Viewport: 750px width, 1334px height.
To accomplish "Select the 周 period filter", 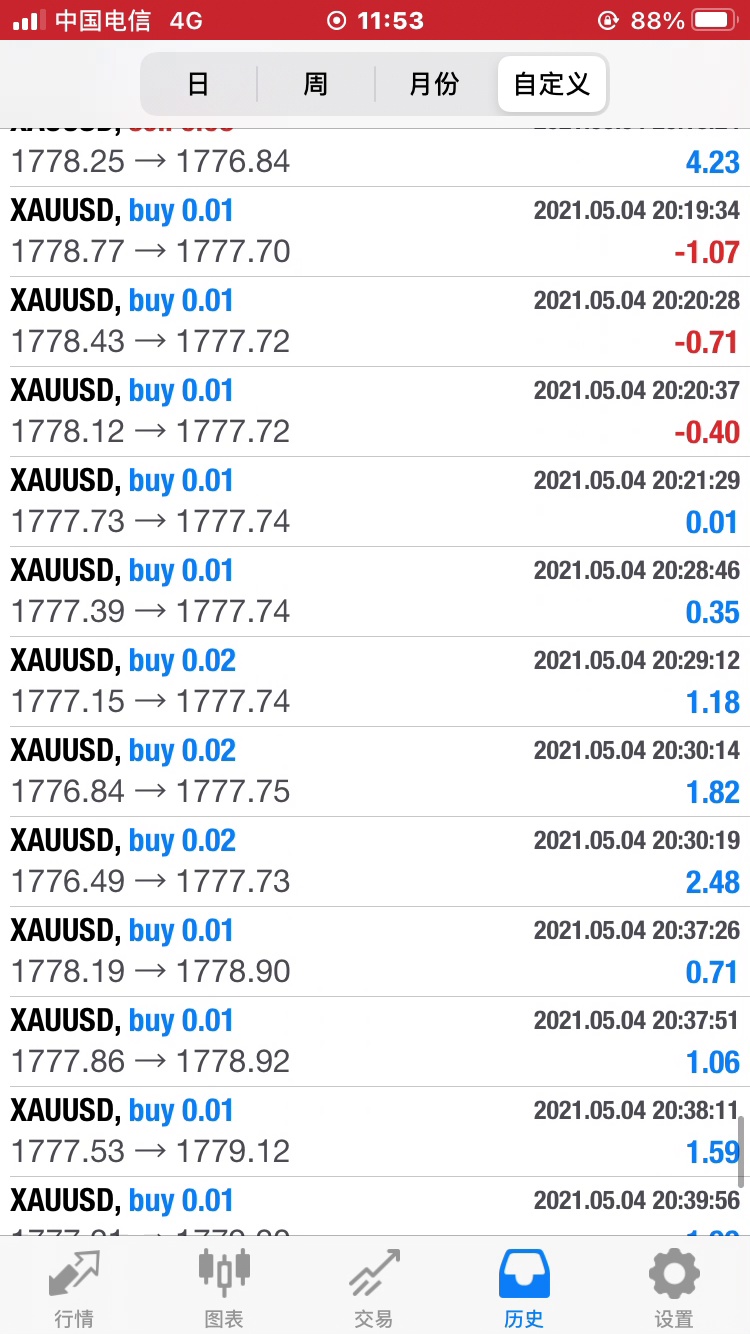I will [x=315, y=84].
